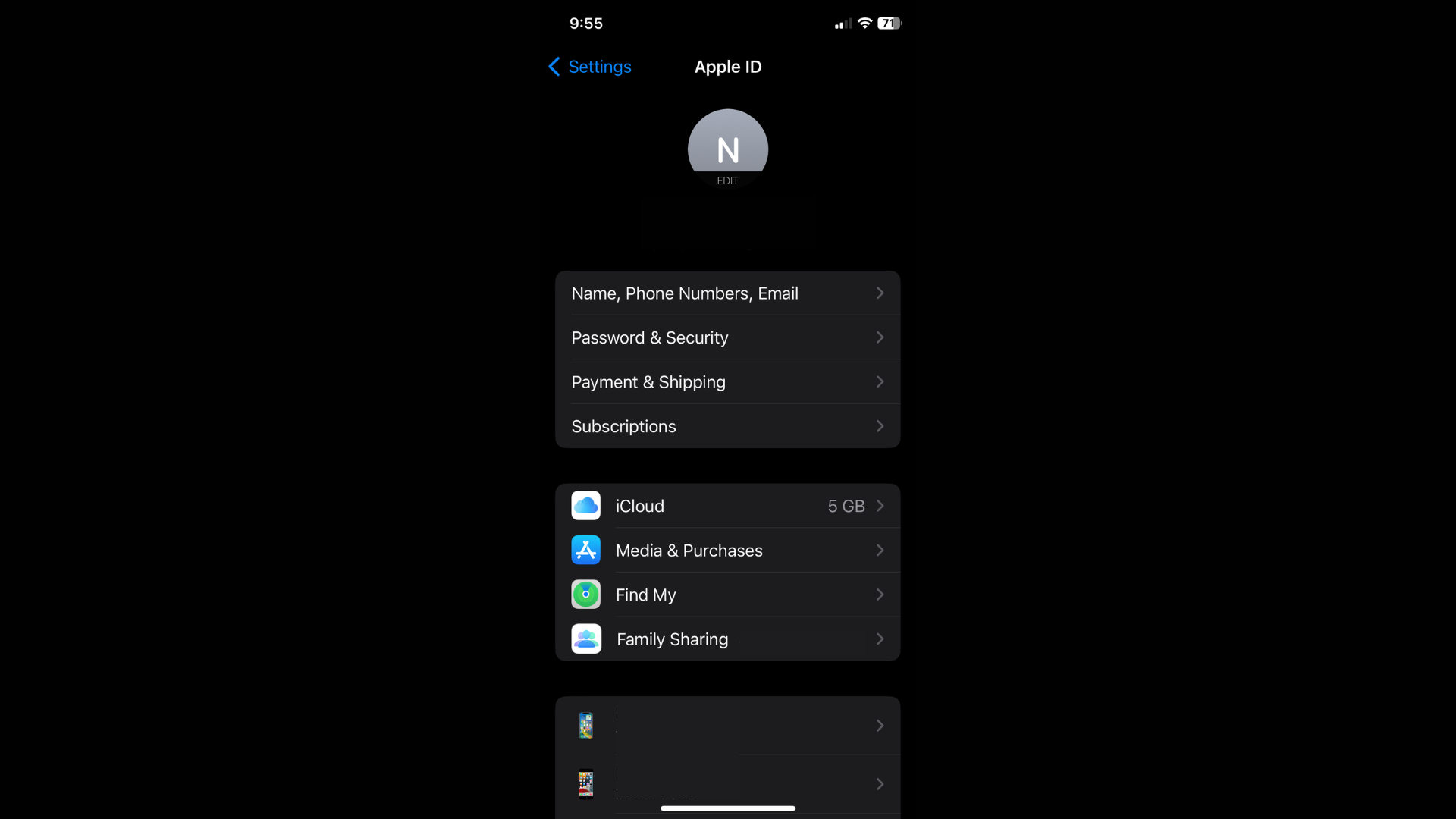Image resolution: width=1456 pixels, height=819 pixels.
Task: Open Password & Security settings
Action: click(726, 337)
